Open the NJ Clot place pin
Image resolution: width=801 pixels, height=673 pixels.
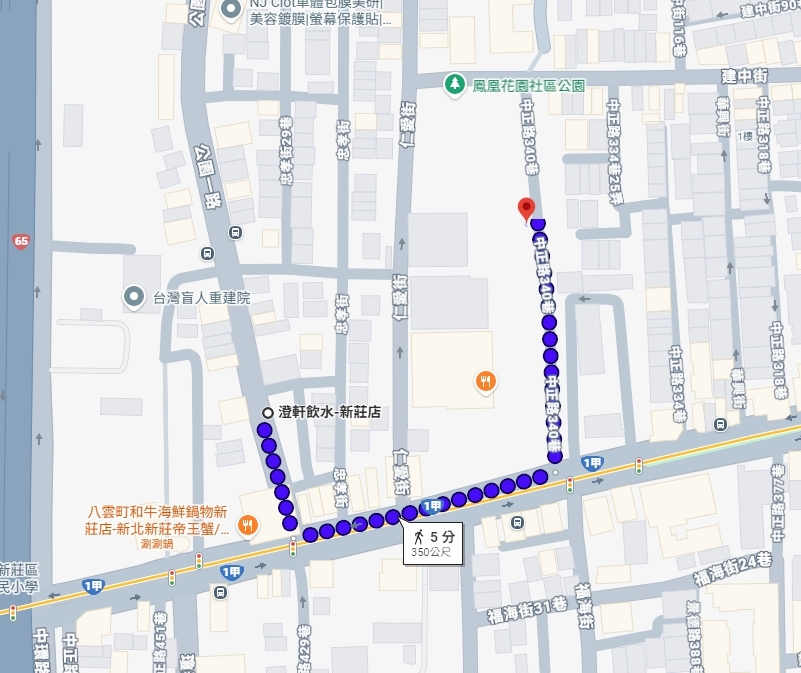point(232,10)
